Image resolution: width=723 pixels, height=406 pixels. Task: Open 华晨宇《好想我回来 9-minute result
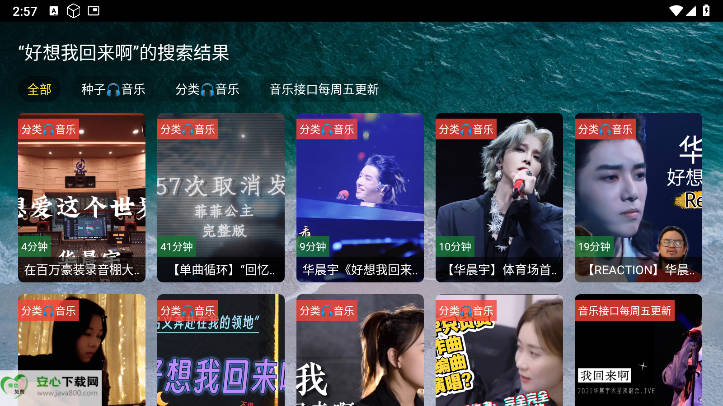359,198
